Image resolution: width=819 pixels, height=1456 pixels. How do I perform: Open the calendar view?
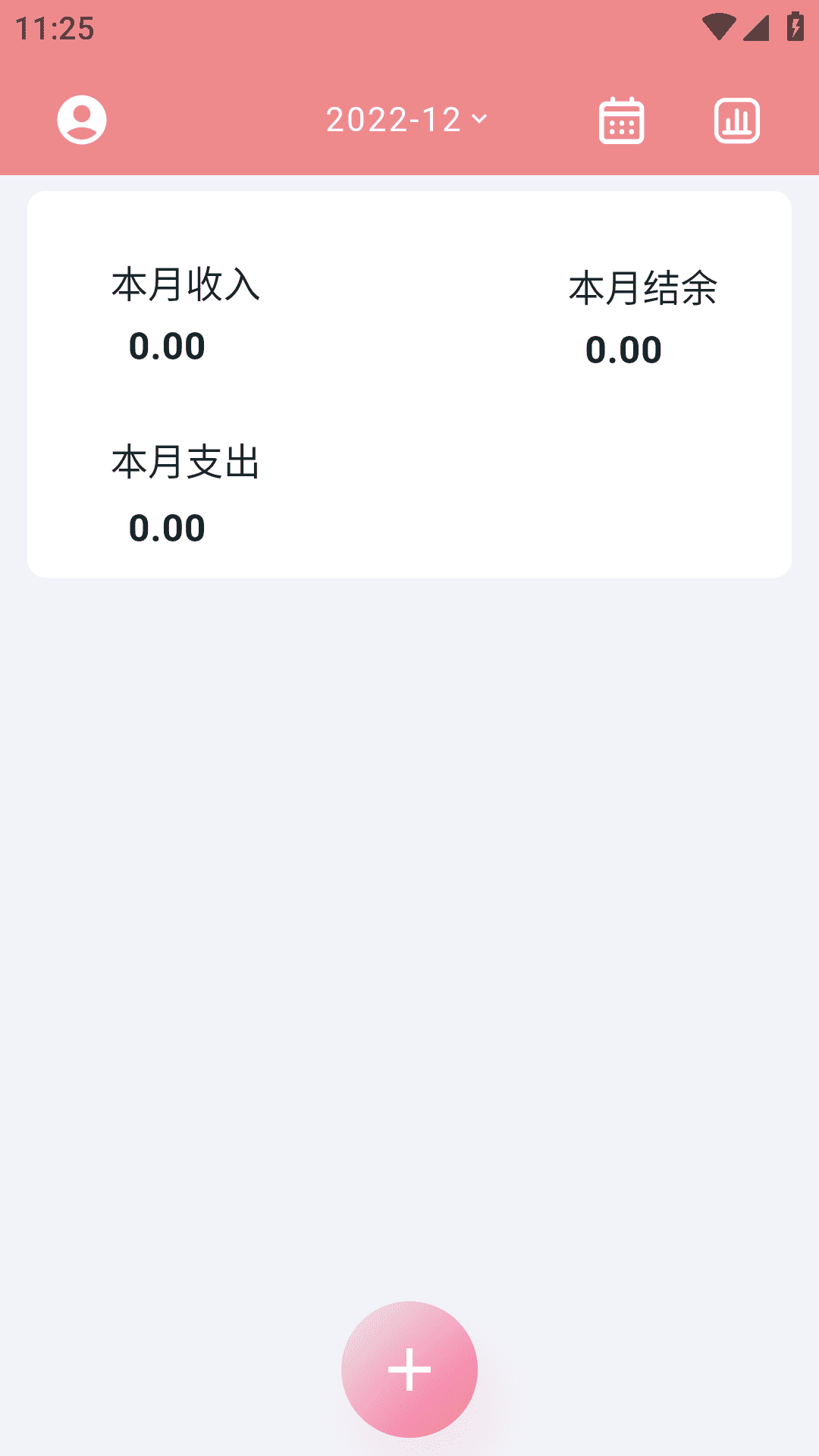pyautogui.click(x=621, y=121)
